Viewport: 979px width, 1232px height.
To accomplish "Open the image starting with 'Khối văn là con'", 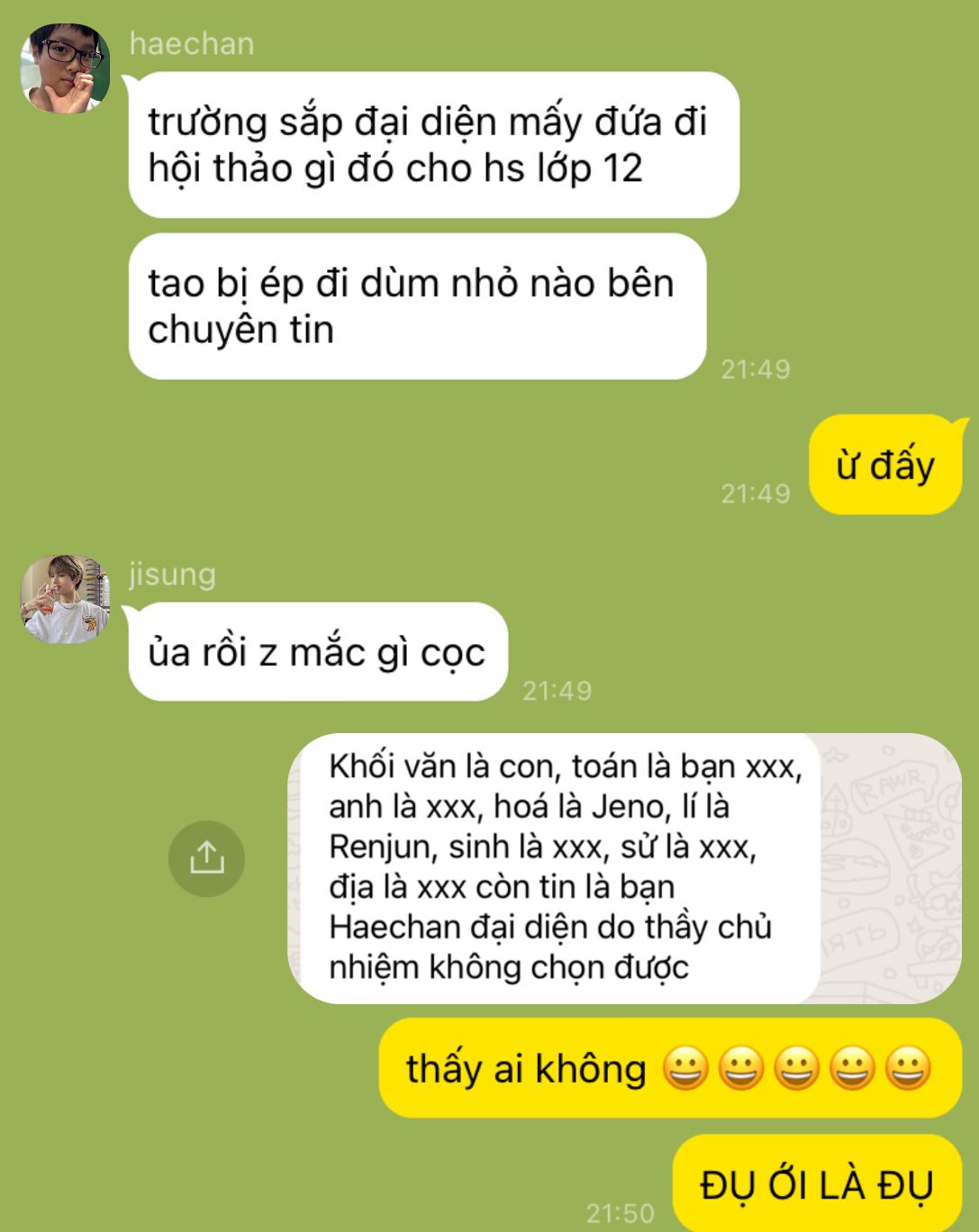I will (x=623, y=867).
